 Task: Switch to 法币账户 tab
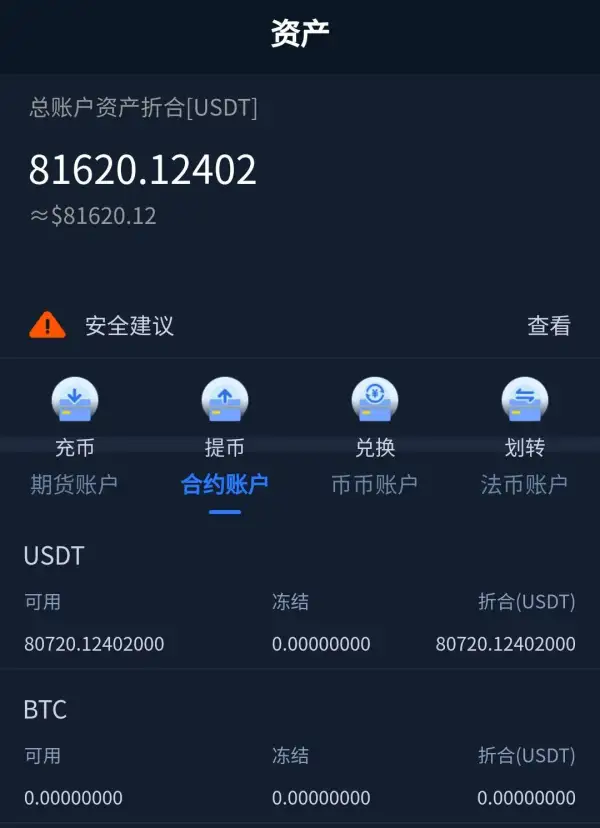pos(524,485)
